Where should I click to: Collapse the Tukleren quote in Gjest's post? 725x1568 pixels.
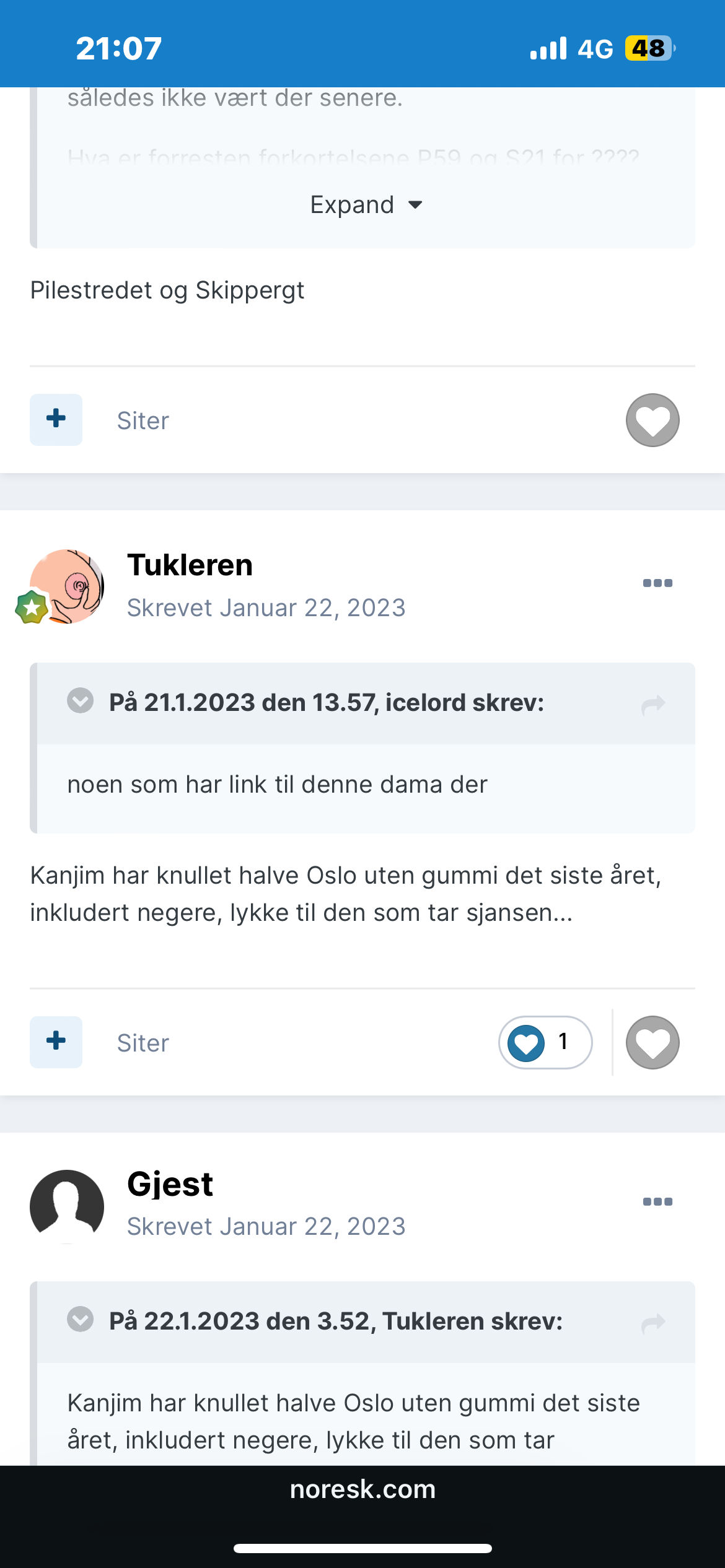81,1320
